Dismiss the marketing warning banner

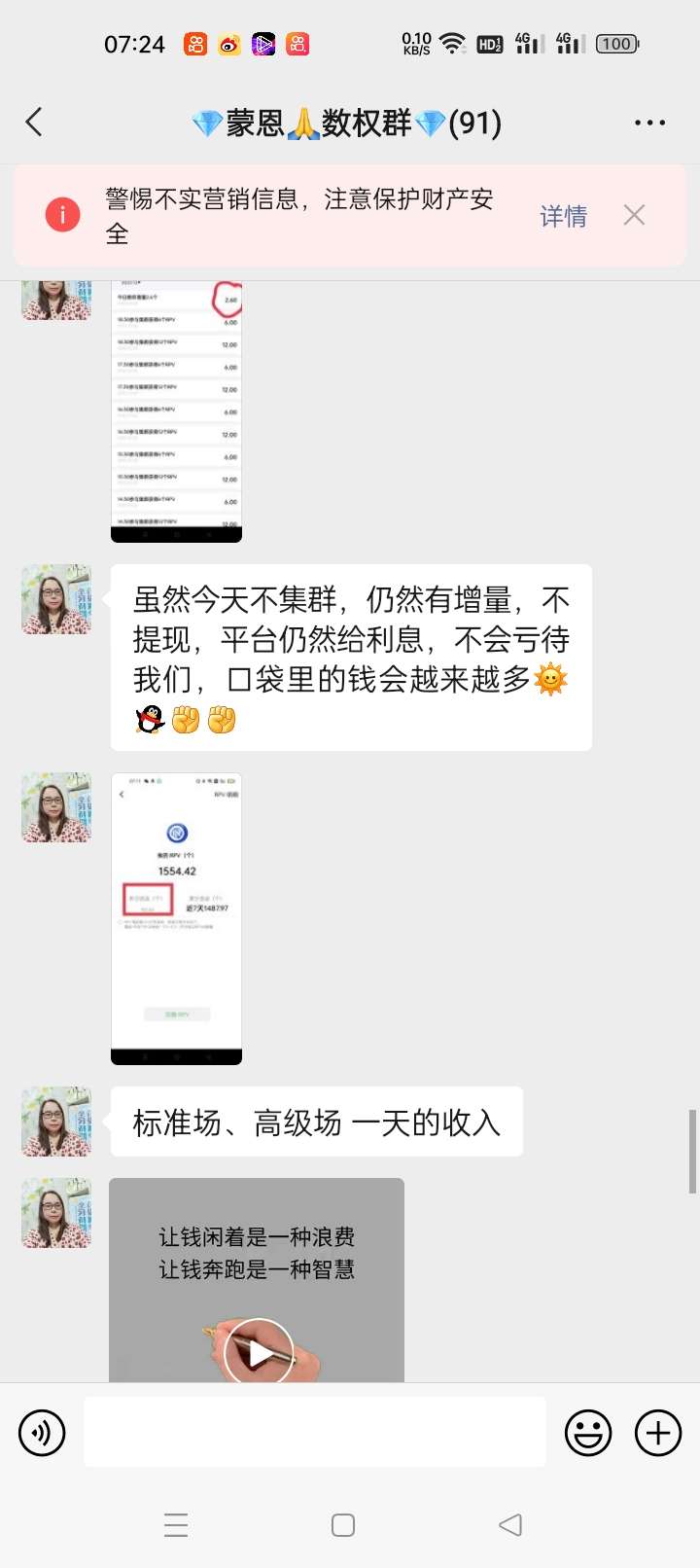[634, 215]
